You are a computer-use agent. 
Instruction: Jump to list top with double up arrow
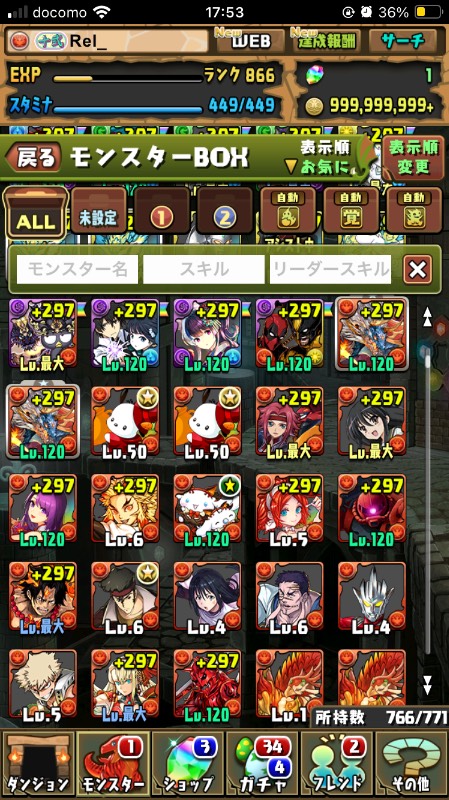pyautogui.click(x=427, y=318)
